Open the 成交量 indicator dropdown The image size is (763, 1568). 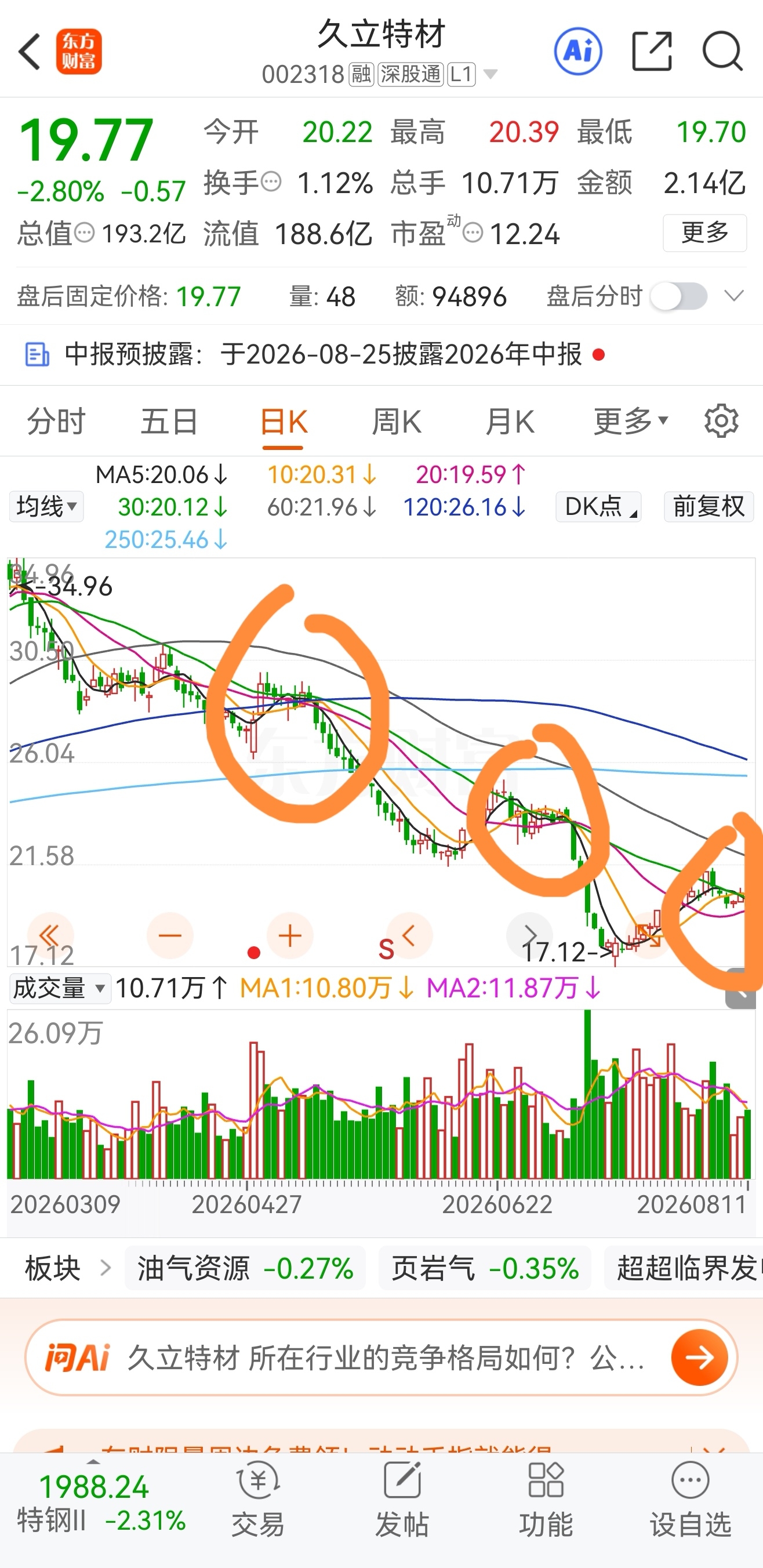pos(60,988)
